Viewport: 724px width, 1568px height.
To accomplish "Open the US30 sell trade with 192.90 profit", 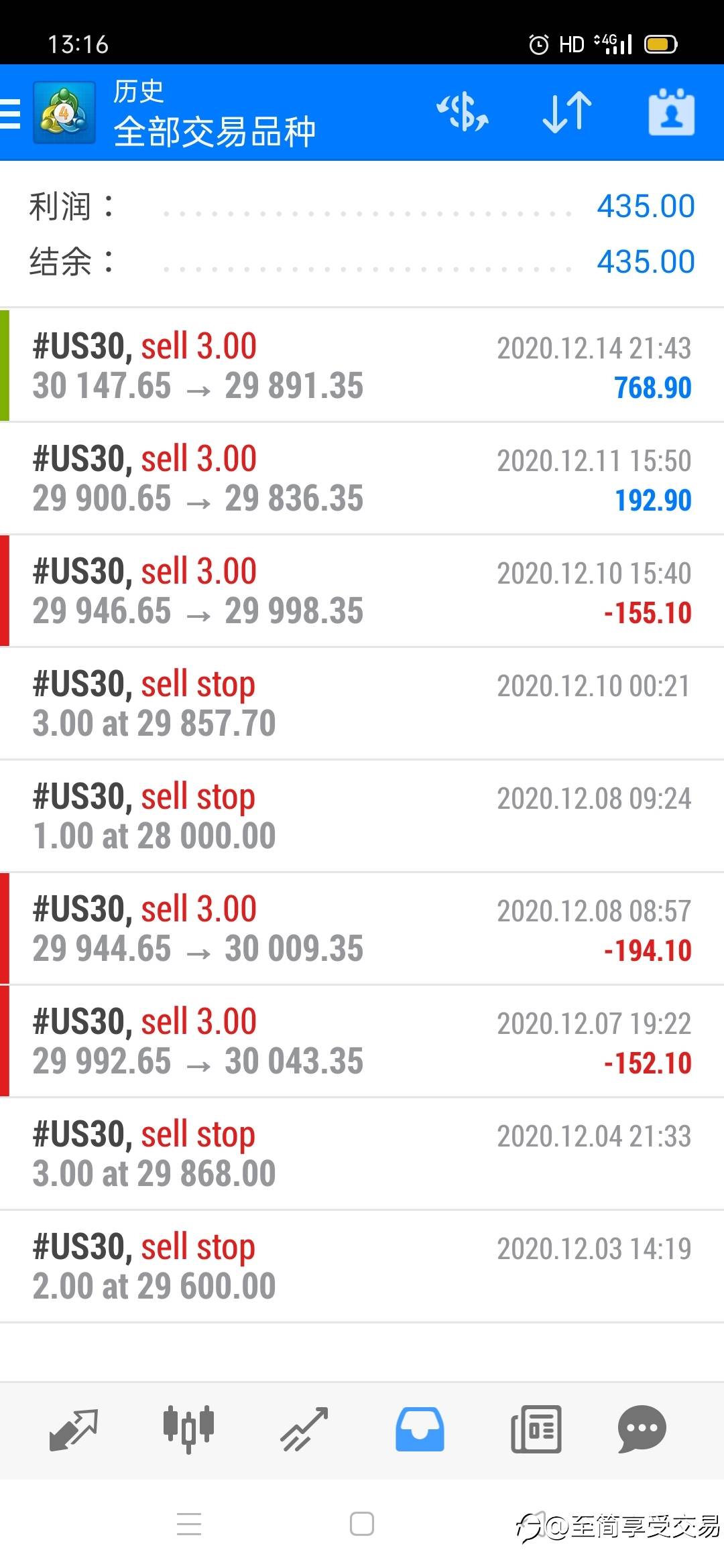I will 362,478.
